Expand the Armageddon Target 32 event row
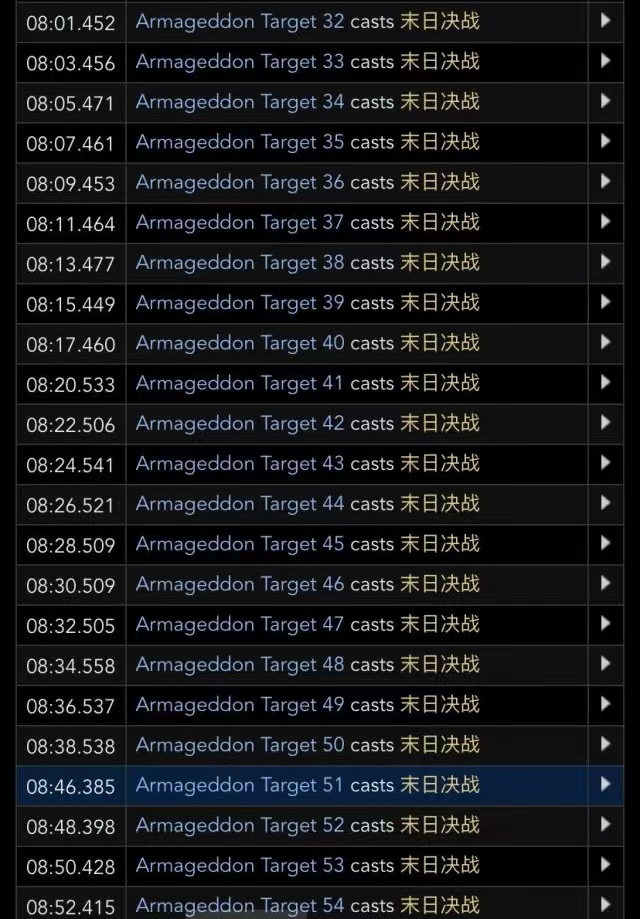The width and height of the screenshot is (640, 919). point(605,21)
